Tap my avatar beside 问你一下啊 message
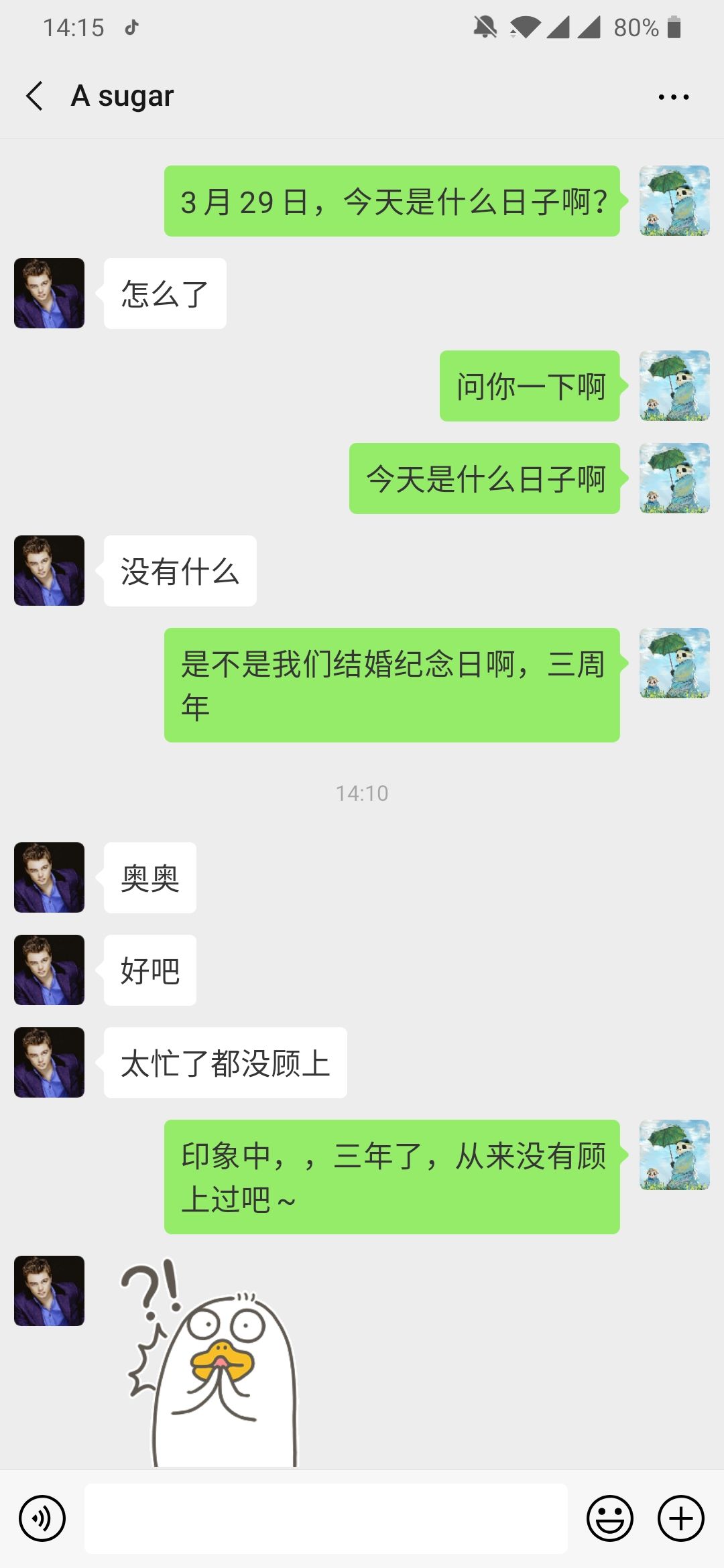 674,386
